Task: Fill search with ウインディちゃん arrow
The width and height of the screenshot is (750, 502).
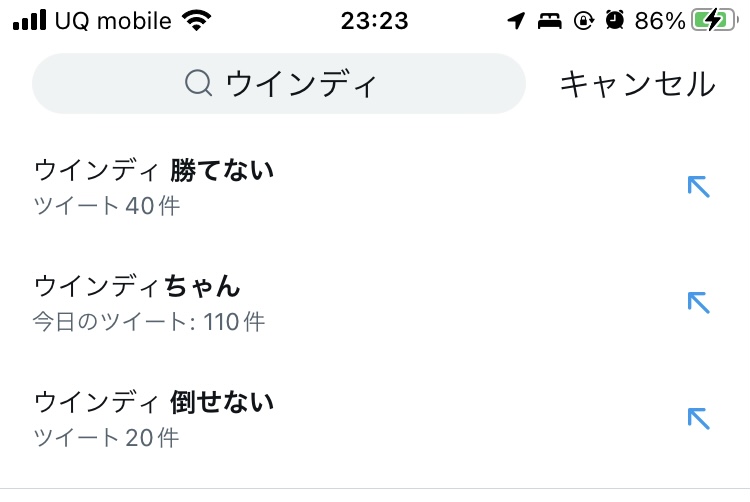Action: pos(698,303)
